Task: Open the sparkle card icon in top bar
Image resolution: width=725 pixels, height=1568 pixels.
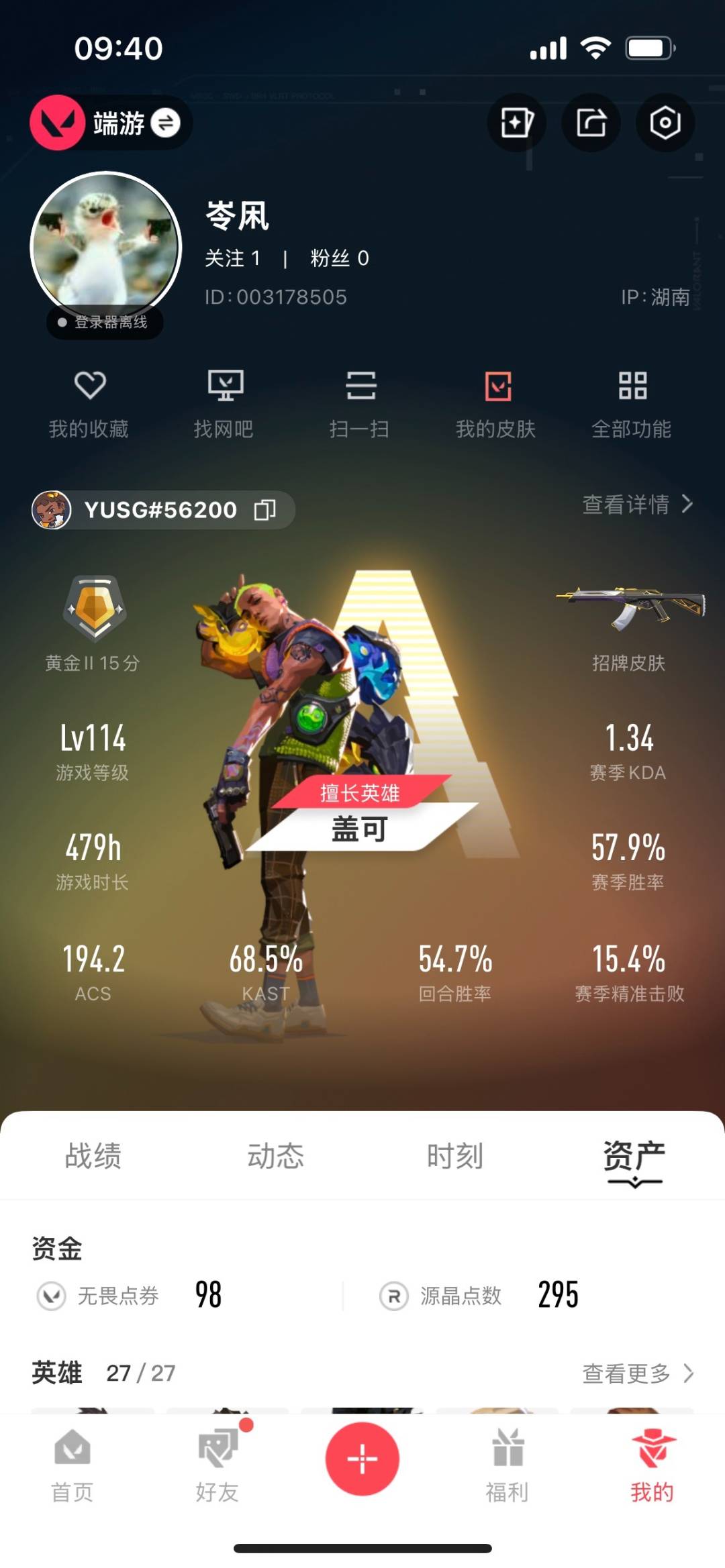Action: [x=516, y=123]
